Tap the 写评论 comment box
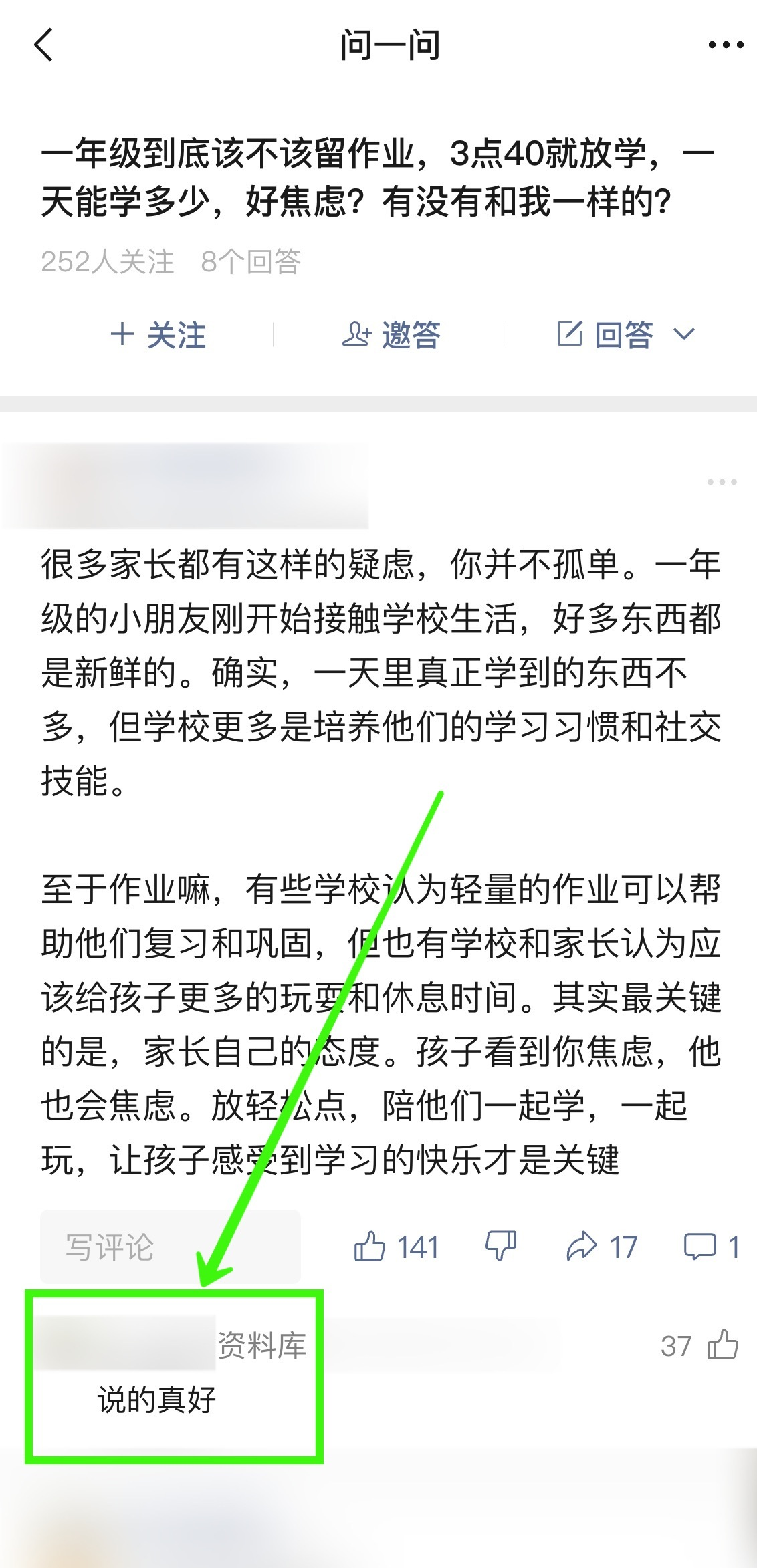 (171, 1247)
